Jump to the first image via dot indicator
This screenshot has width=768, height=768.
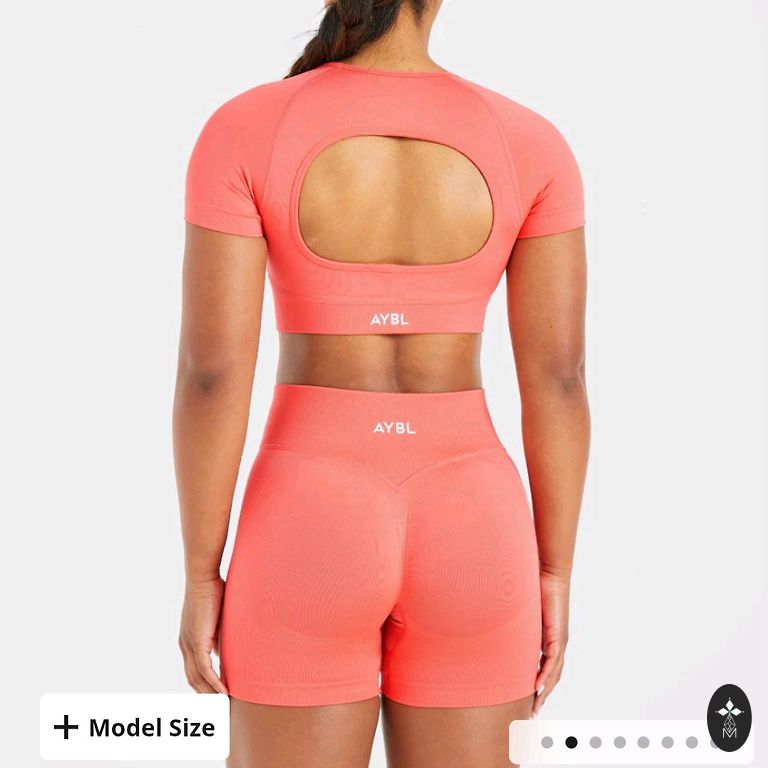pos(547,742)
